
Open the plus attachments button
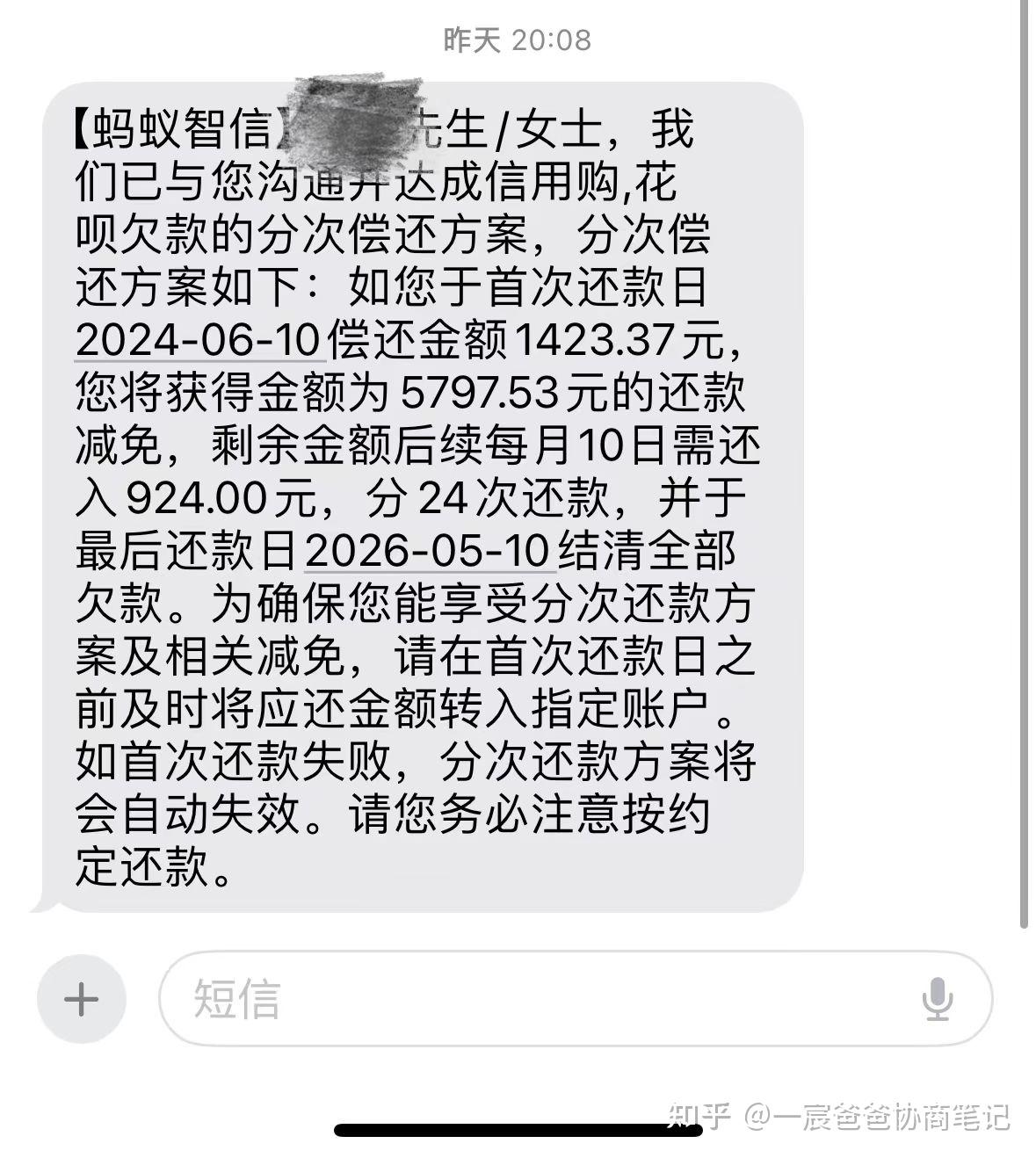(x=82, y=999)
